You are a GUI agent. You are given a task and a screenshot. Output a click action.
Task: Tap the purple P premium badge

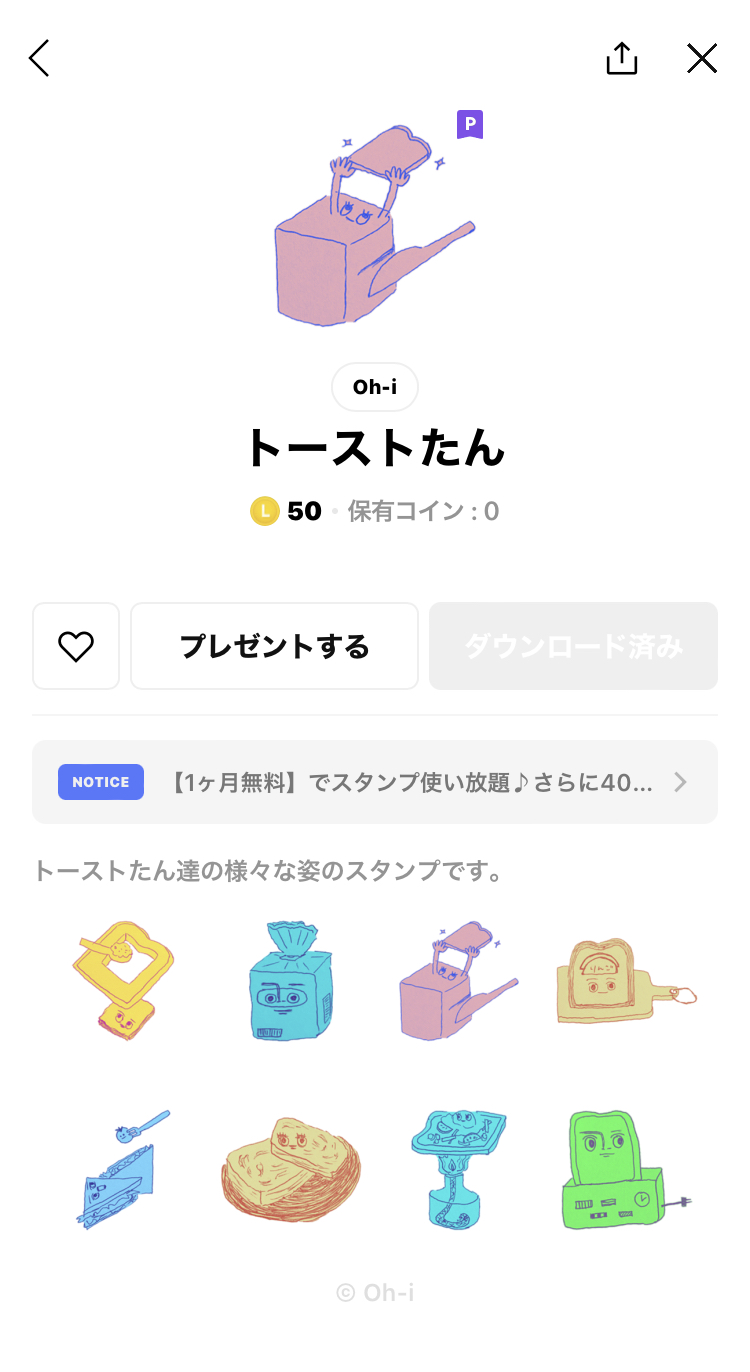pyautogui.click(x=469, y=124)
